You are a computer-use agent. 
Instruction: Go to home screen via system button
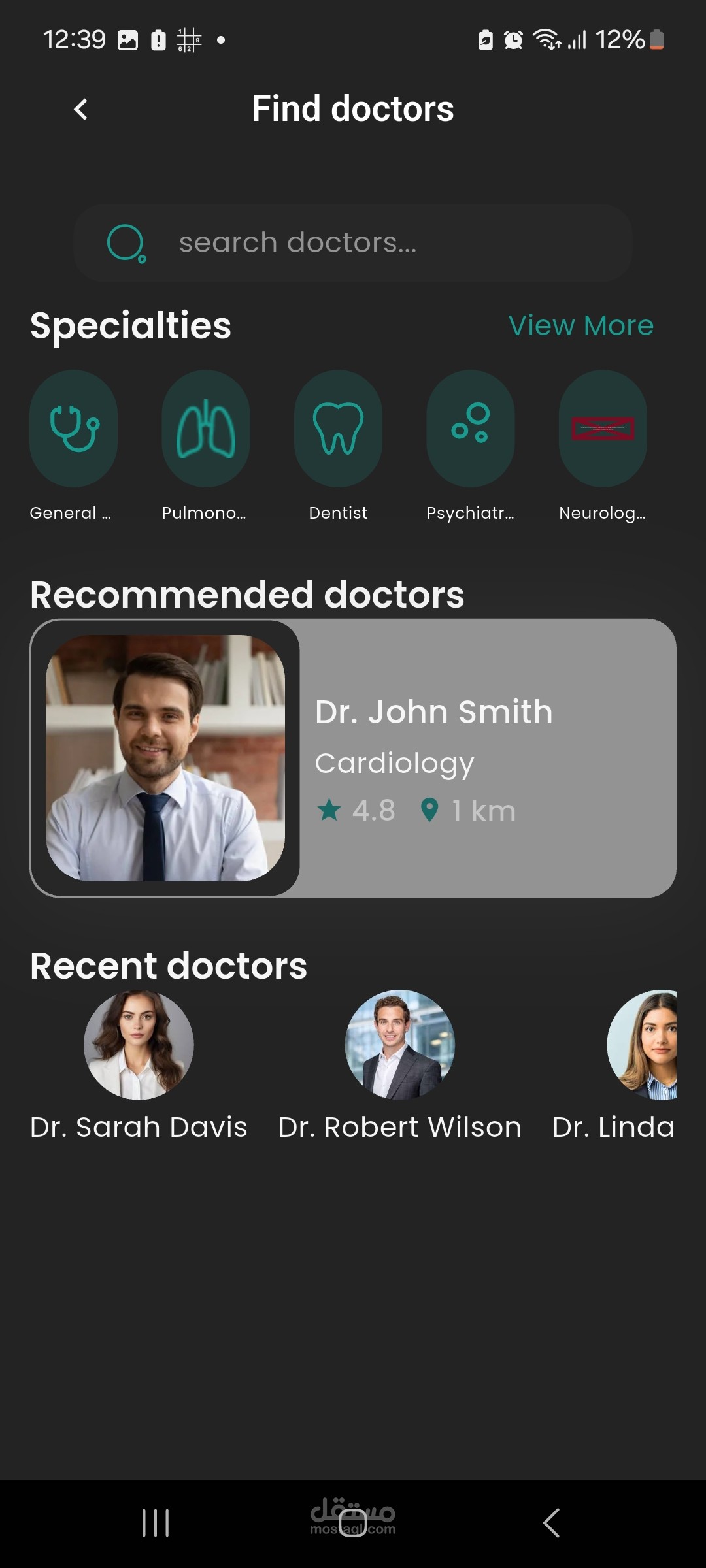click(x=353, y=1523)
